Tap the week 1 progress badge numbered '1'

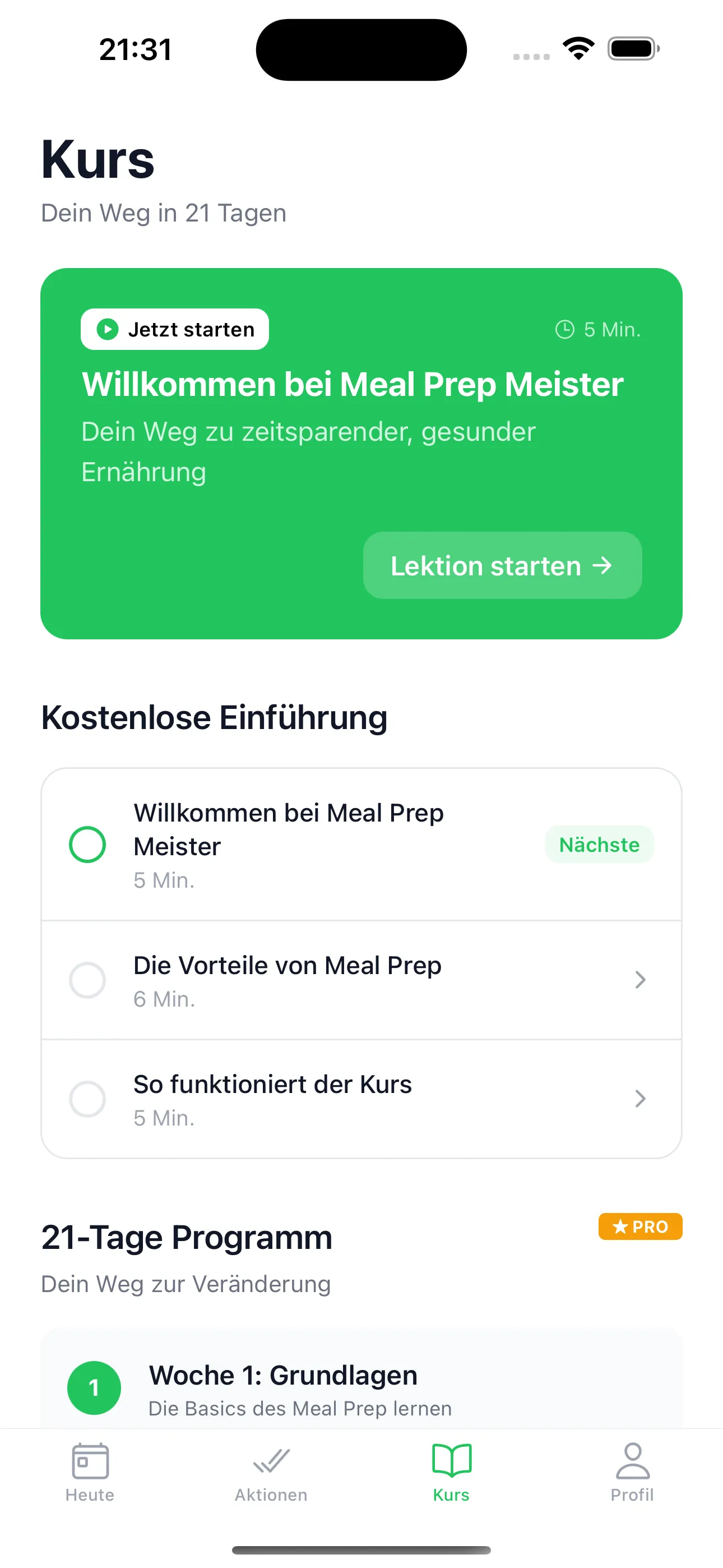[94, 1388]
